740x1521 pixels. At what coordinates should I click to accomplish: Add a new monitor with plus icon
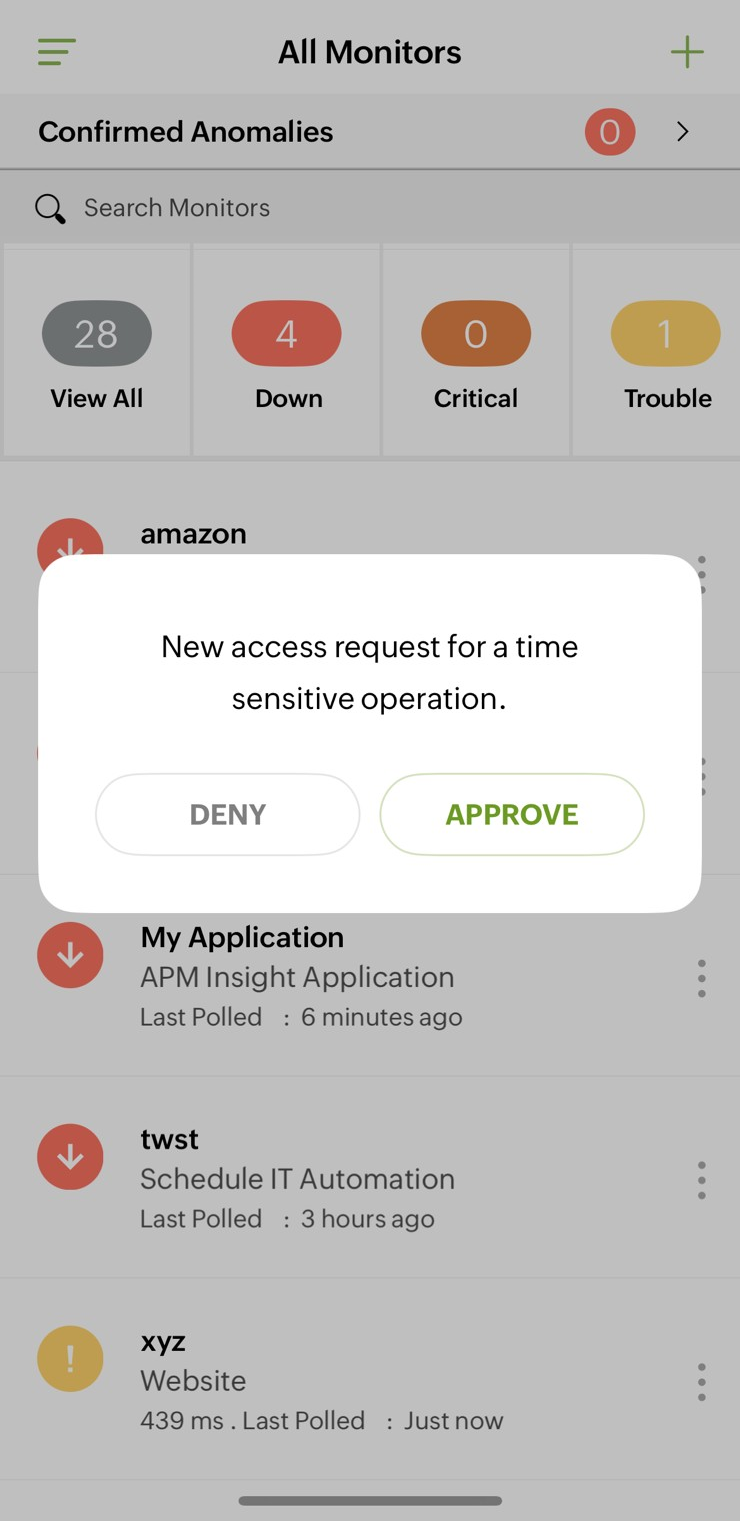tap(687, 52)
